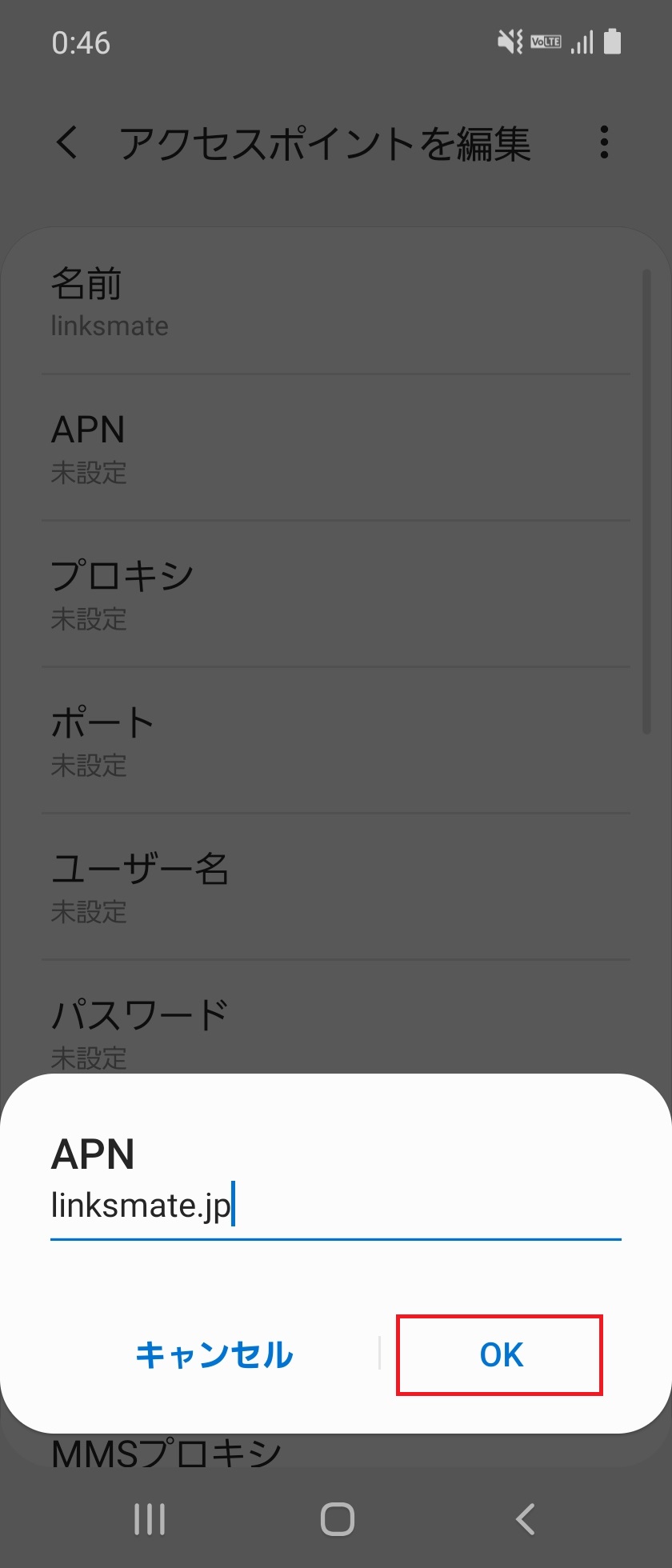Tap the back button in navigation bar
672x1568 pixels.
click(524, 1520)
